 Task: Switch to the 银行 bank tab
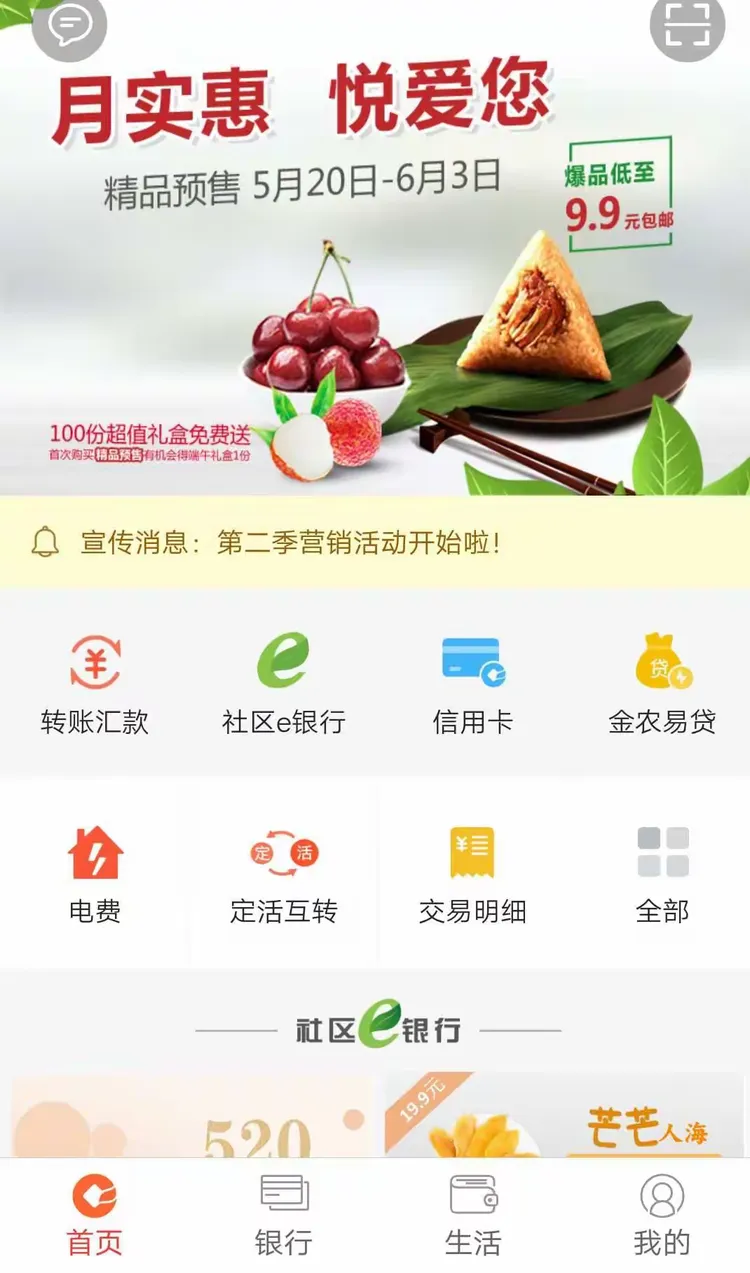pos(281,1212)
